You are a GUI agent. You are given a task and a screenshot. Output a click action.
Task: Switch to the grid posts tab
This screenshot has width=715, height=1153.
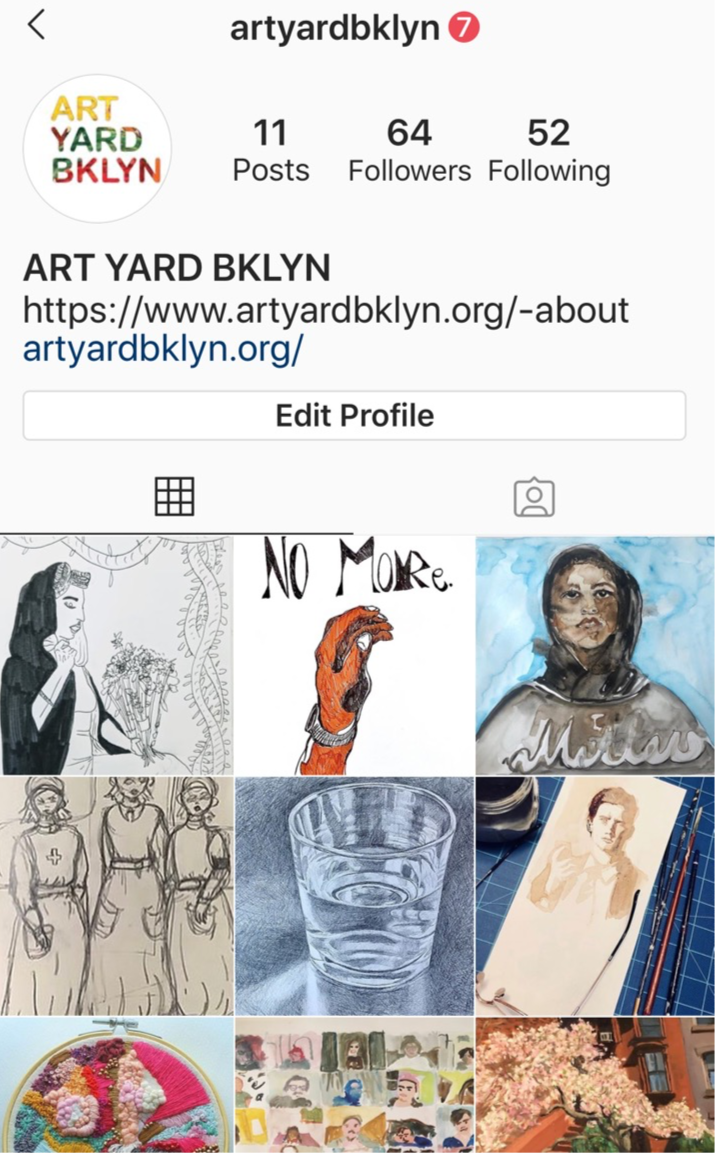175,496
